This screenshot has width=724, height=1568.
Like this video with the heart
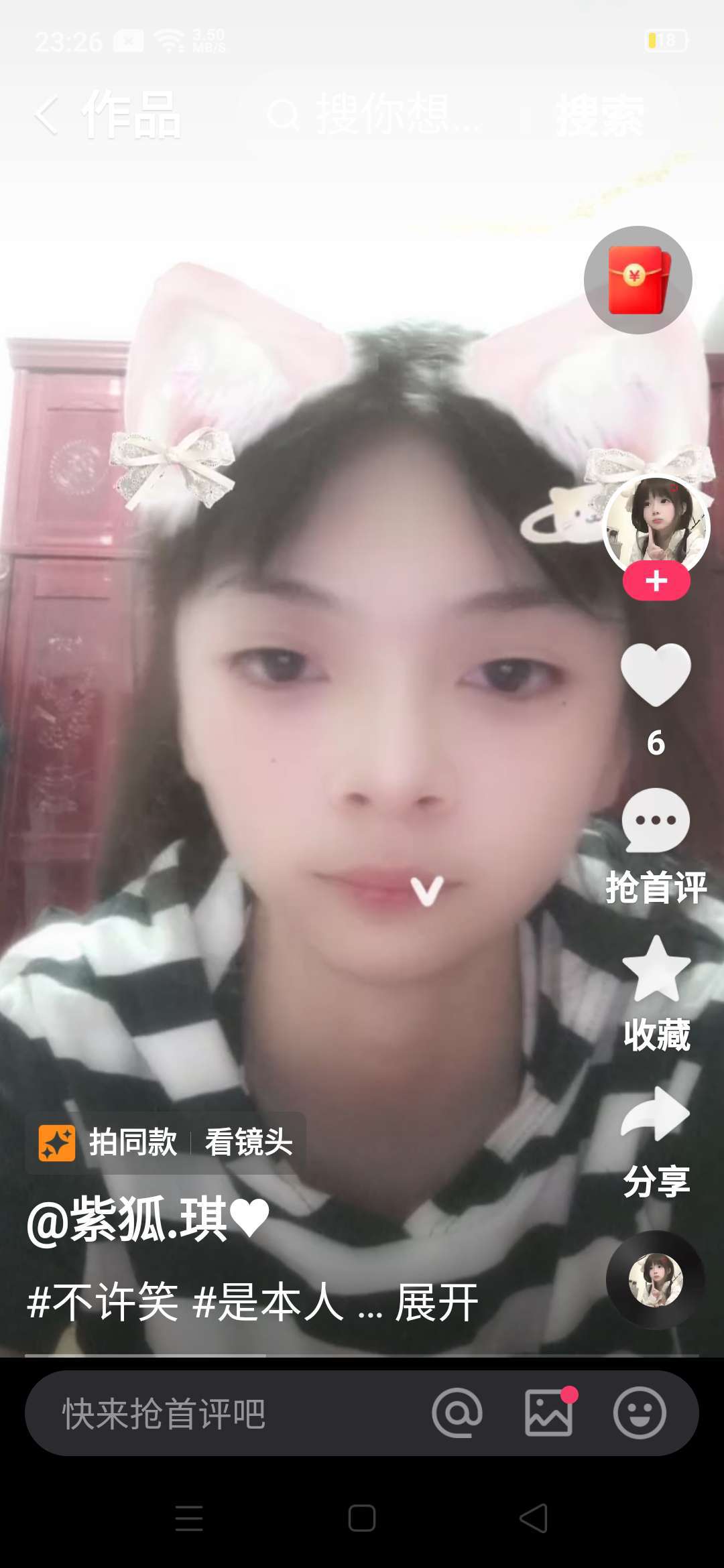click(656, 675)
